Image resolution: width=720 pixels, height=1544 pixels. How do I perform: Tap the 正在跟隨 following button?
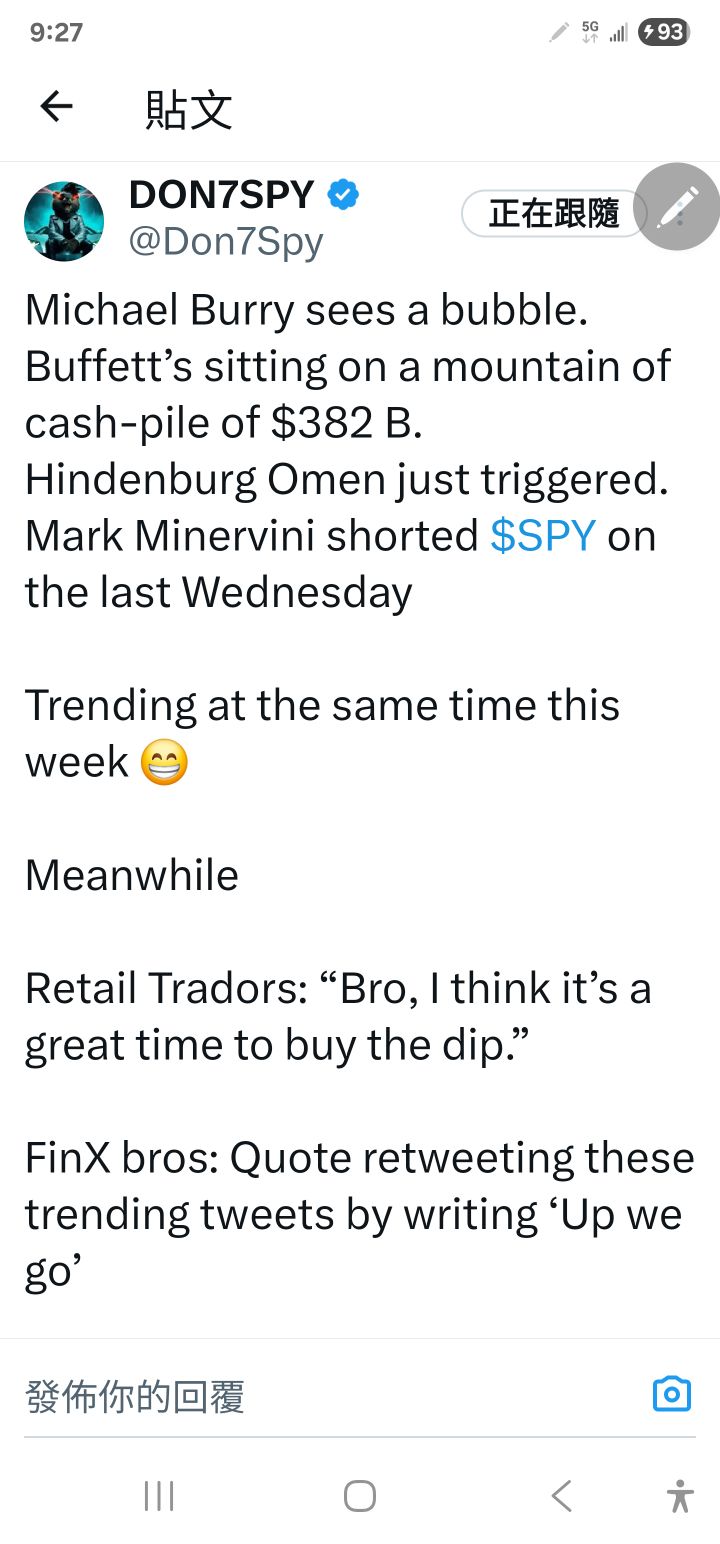[x=554, y=213]
